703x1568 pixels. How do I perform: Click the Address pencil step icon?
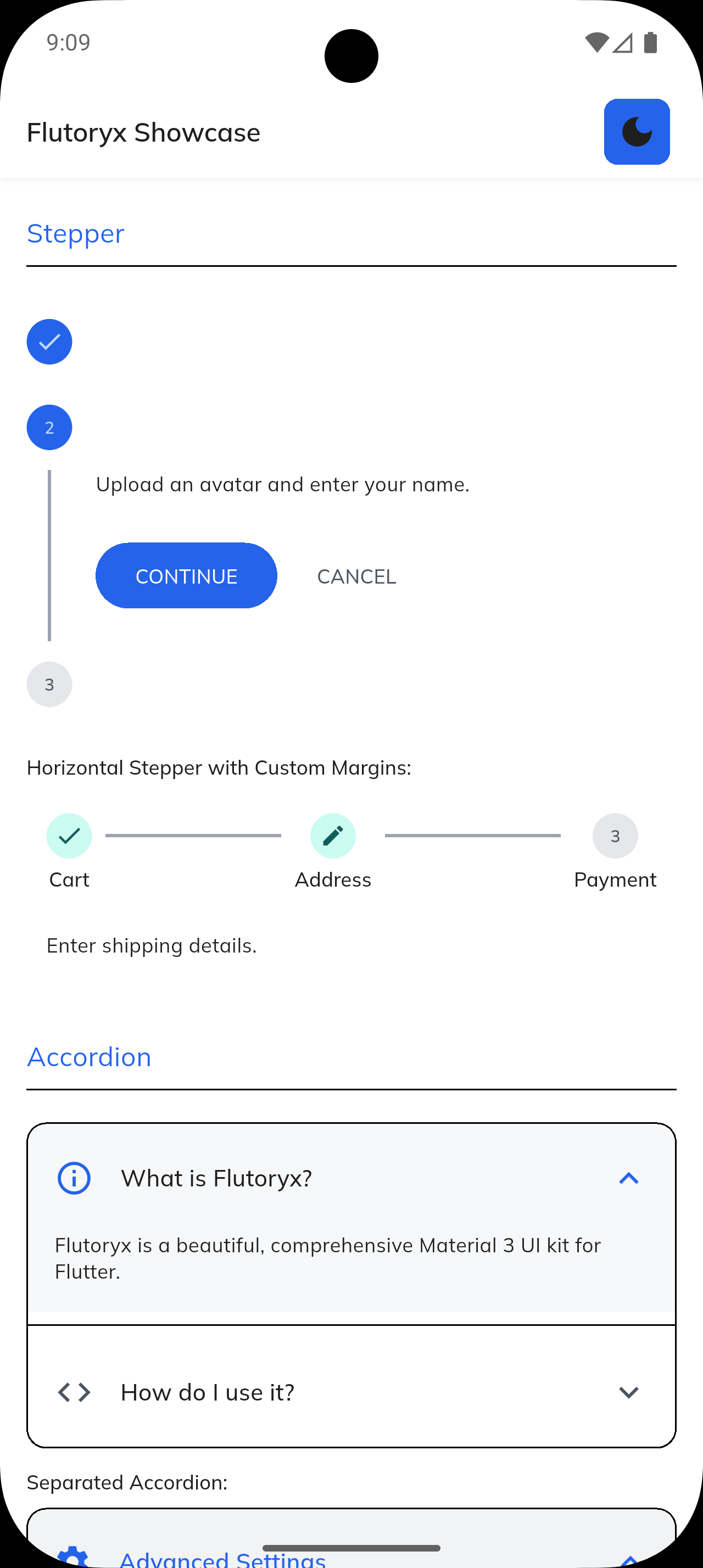click(333, 835)
